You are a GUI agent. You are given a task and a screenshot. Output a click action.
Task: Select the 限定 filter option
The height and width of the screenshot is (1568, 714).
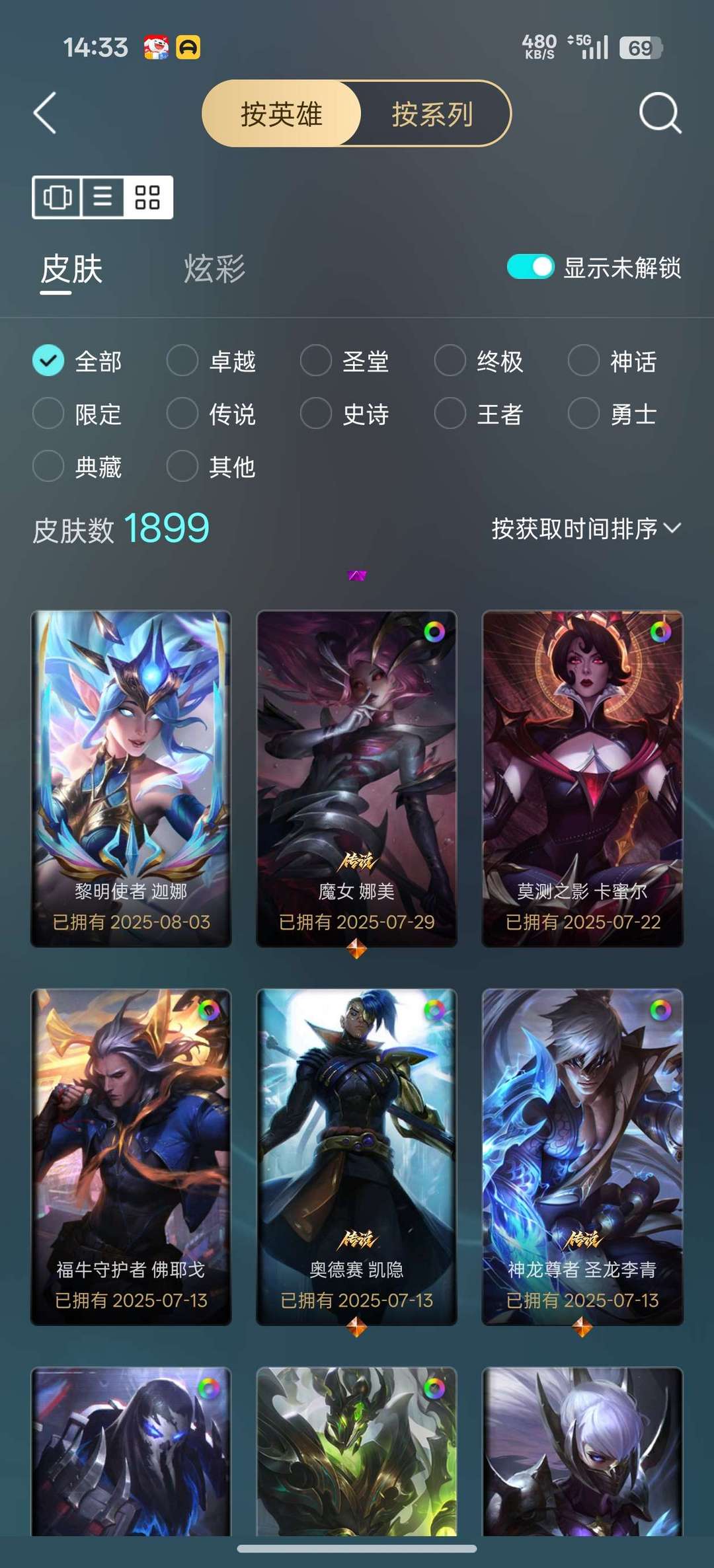tap(77, 414)
